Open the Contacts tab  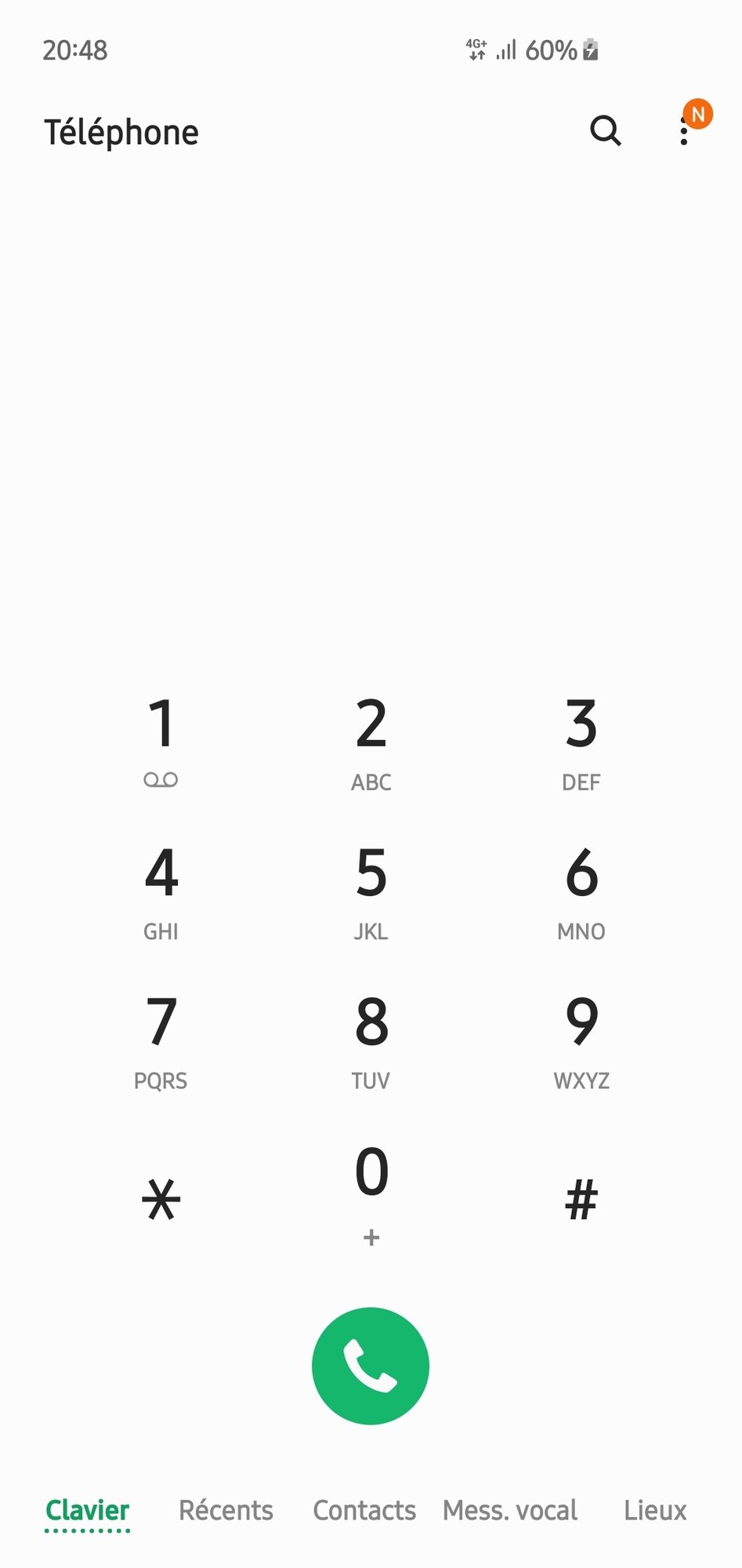point(364,1510)
